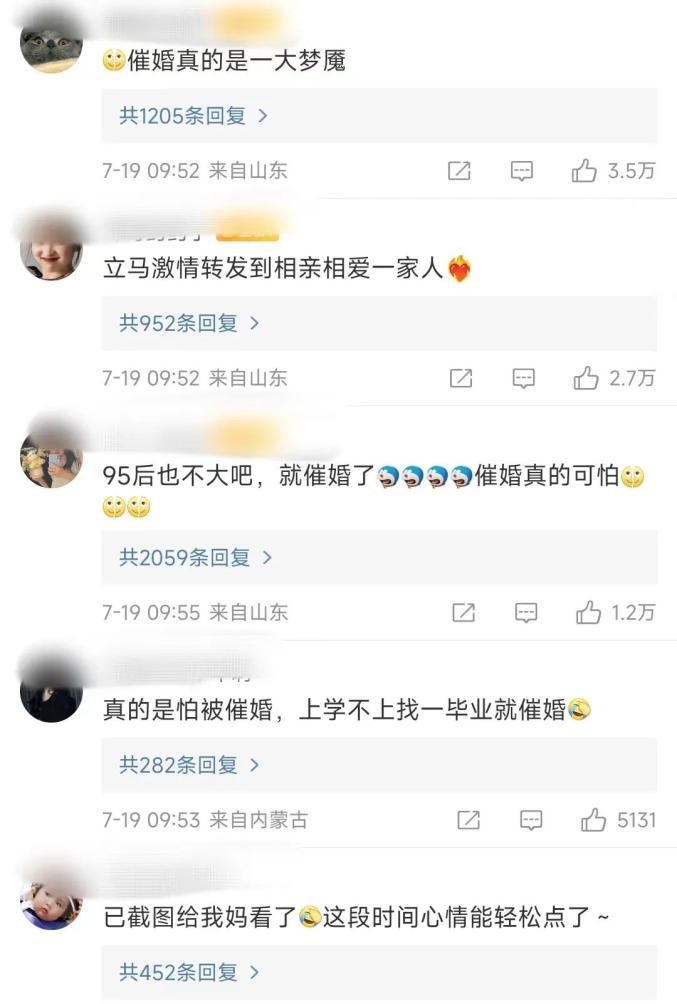
Task: Expand the 共452条回复 replies
Action: (x=190, y=971)
